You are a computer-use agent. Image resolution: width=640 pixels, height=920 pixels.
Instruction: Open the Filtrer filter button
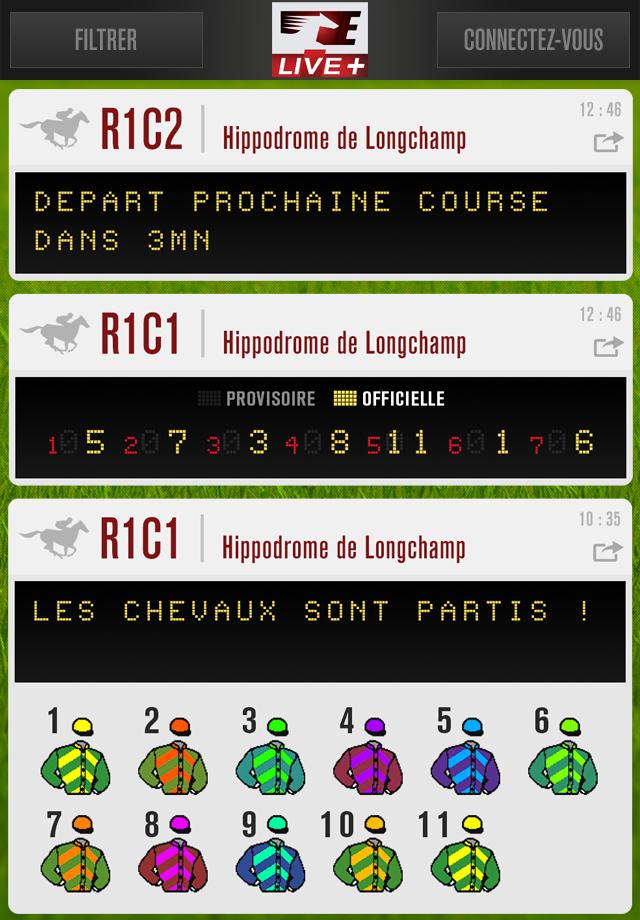point(105,40)
